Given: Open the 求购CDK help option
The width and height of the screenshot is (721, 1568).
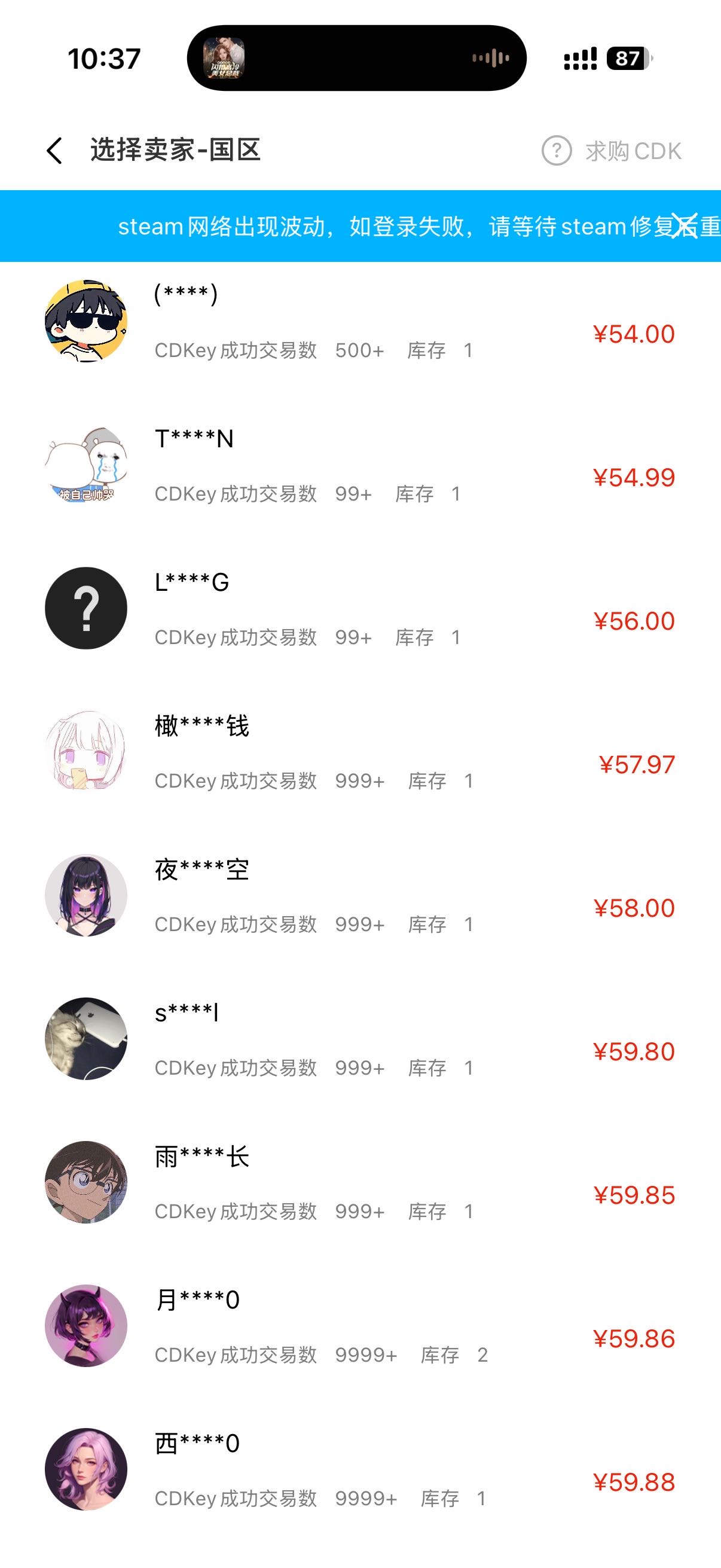Looking at the screenshot, I should pos(612,151).
